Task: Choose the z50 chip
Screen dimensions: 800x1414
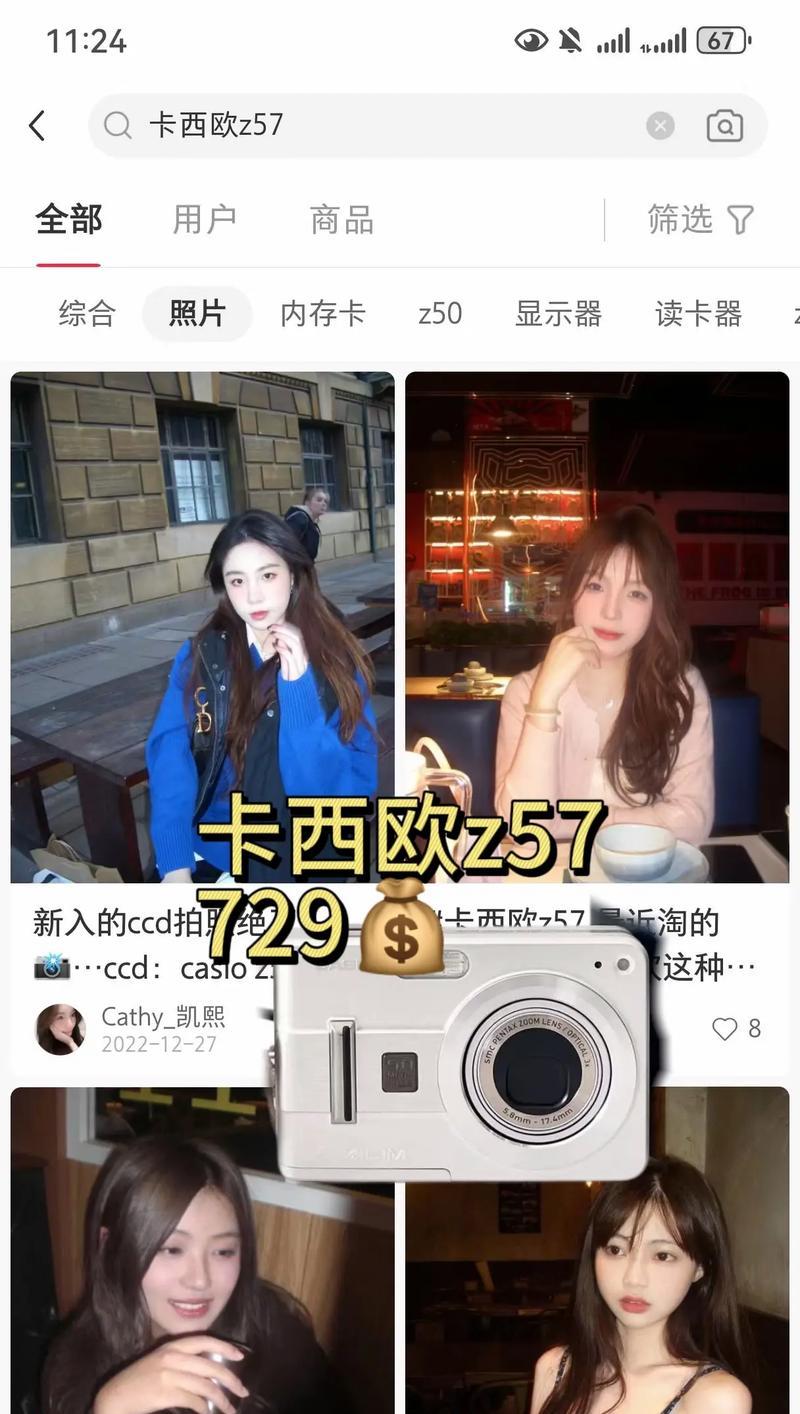Action: [x=440, y=314]
